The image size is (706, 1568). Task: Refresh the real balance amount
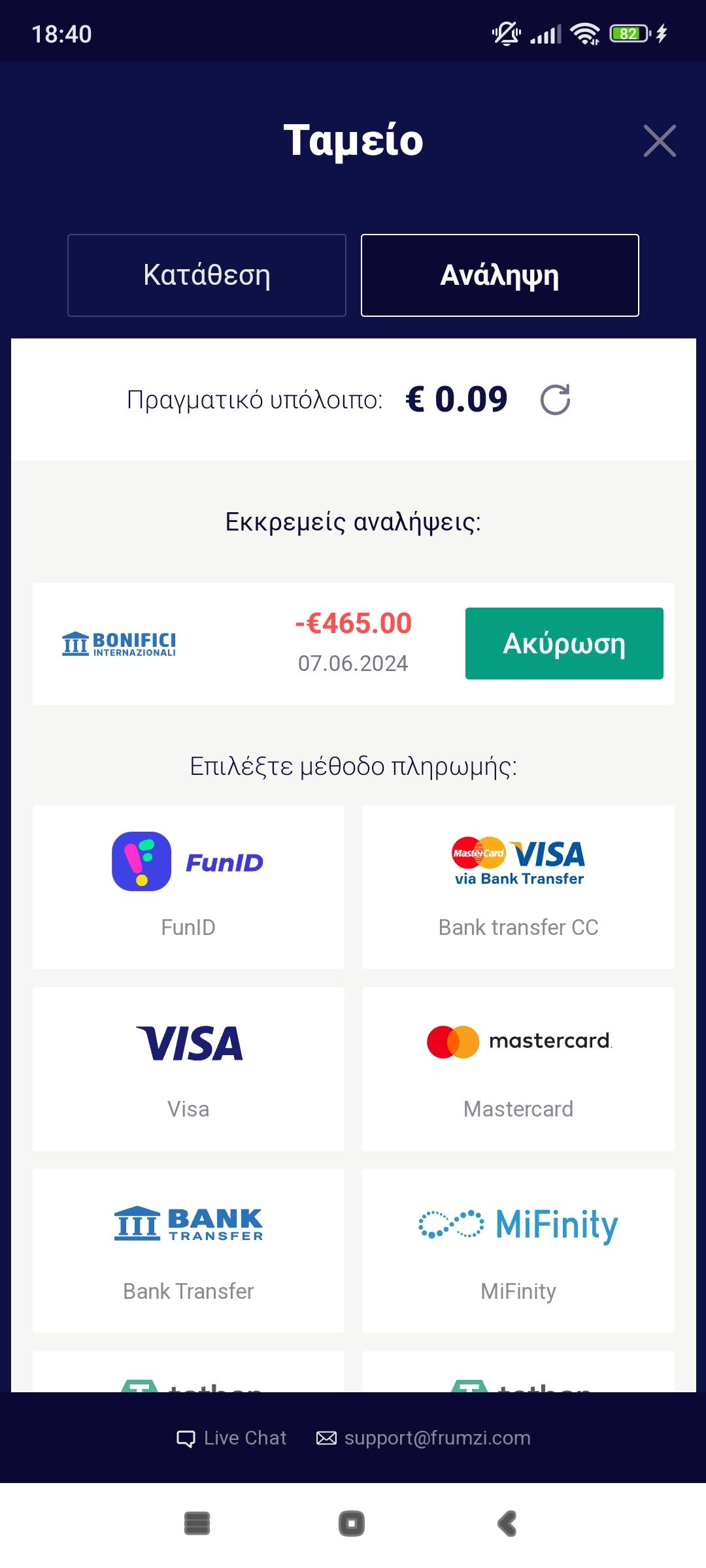(x=555, y=399)
